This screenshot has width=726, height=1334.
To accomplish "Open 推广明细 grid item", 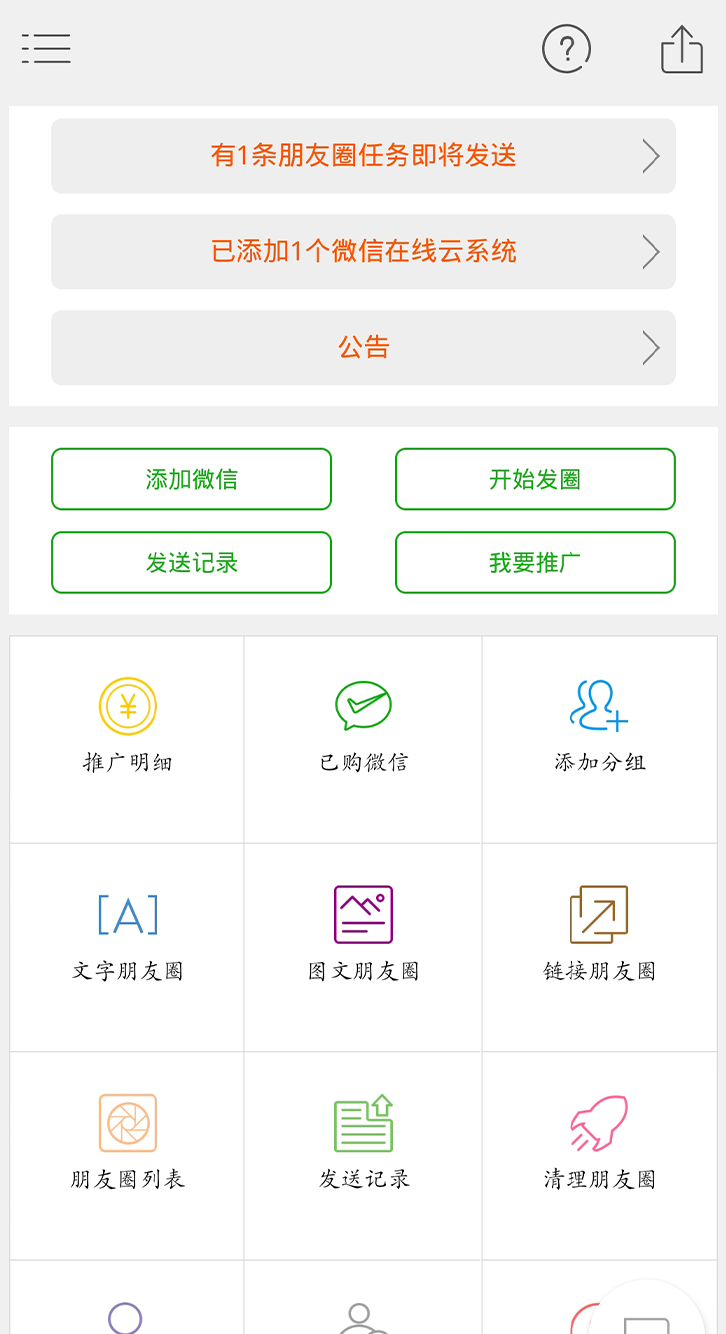I will [x=127, y=727].
